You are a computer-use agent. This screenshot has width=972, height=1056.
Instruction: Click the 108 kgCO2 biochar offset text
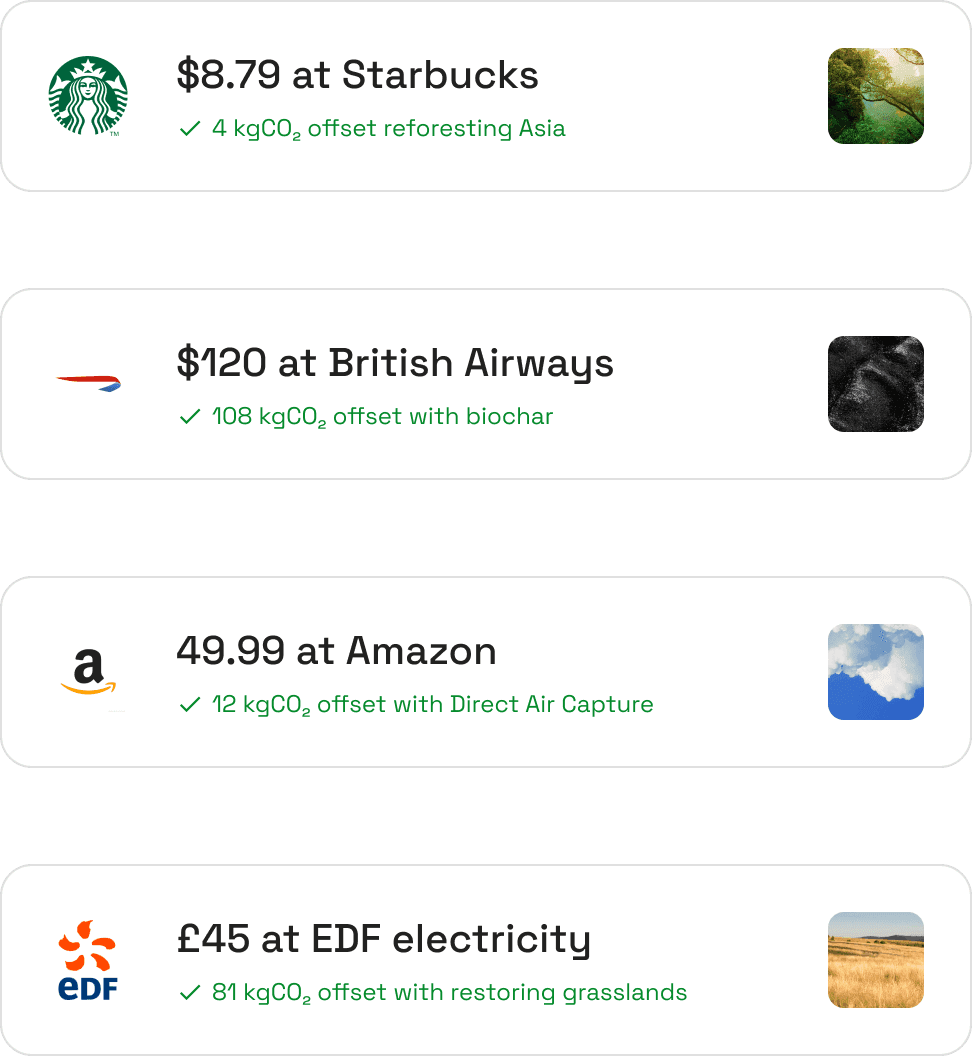(383, 417)
